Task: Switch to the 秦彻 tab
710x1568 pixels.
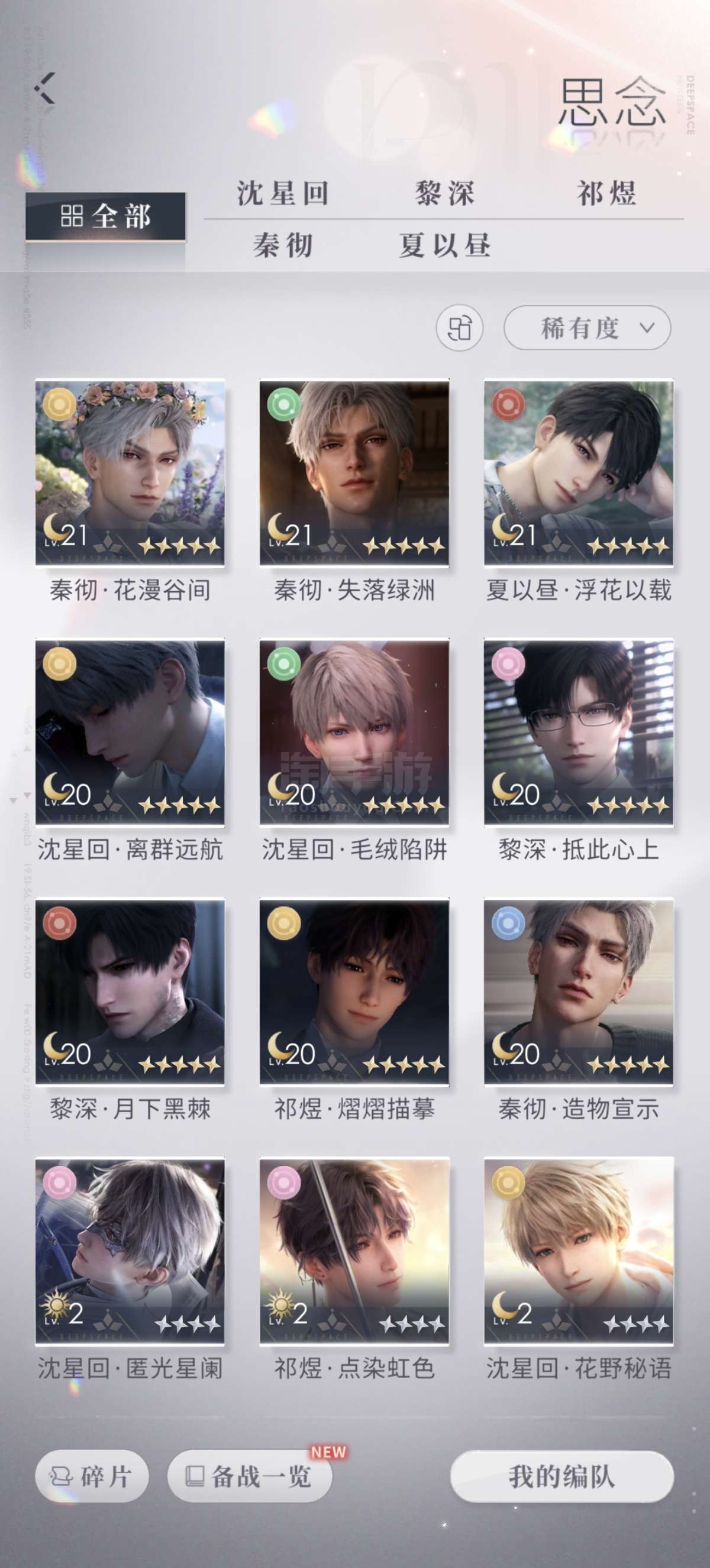Action: point(283,246)
